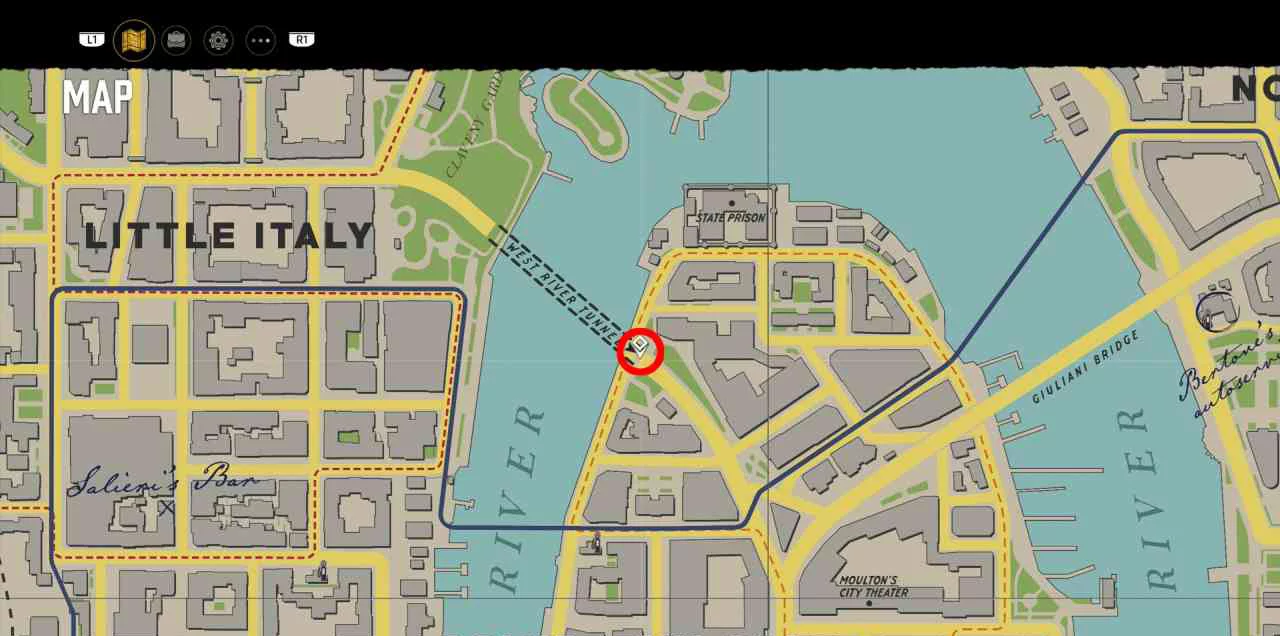Open the settings gear tab
The height and width of the screenshot is (636, 1280).
218,41
